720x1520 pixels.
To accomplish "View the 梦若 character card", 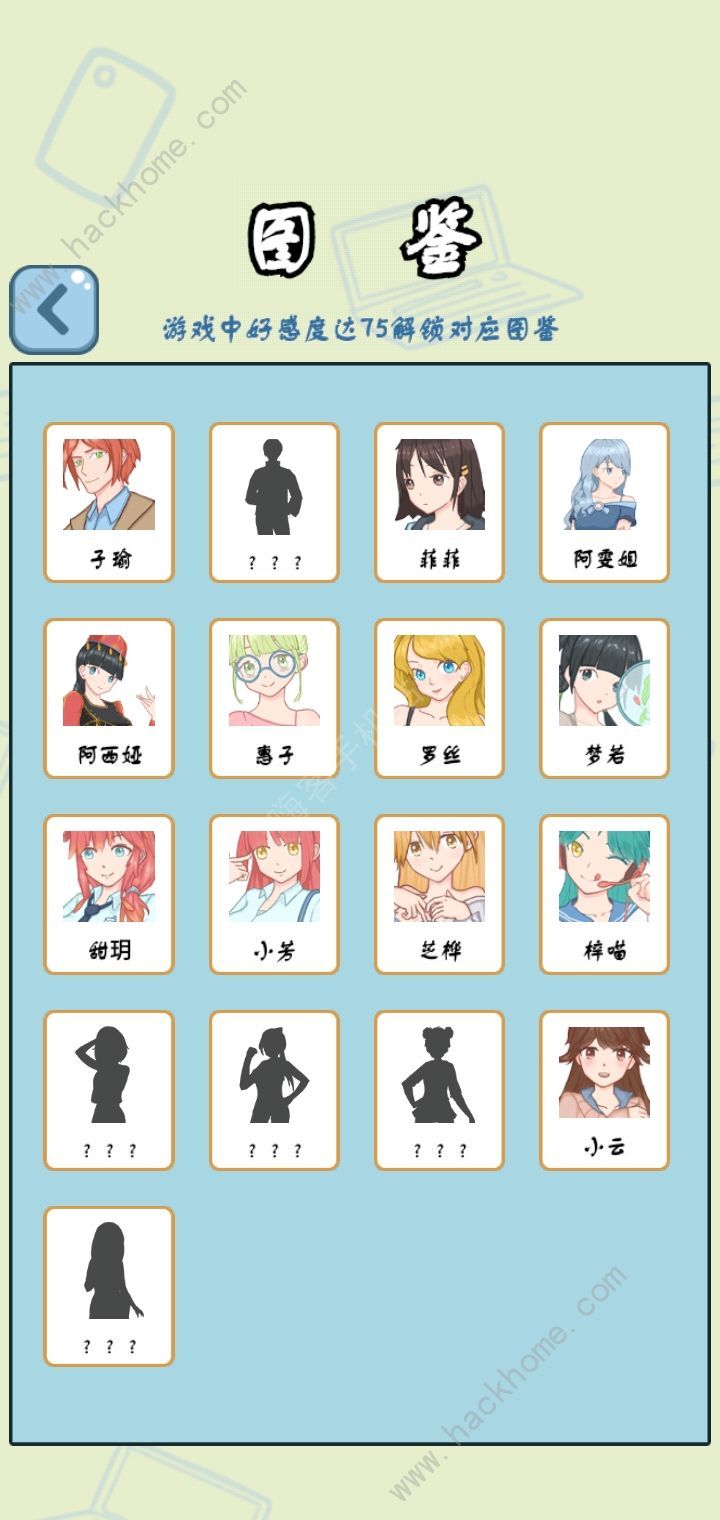I will click(x=604, y=698).
